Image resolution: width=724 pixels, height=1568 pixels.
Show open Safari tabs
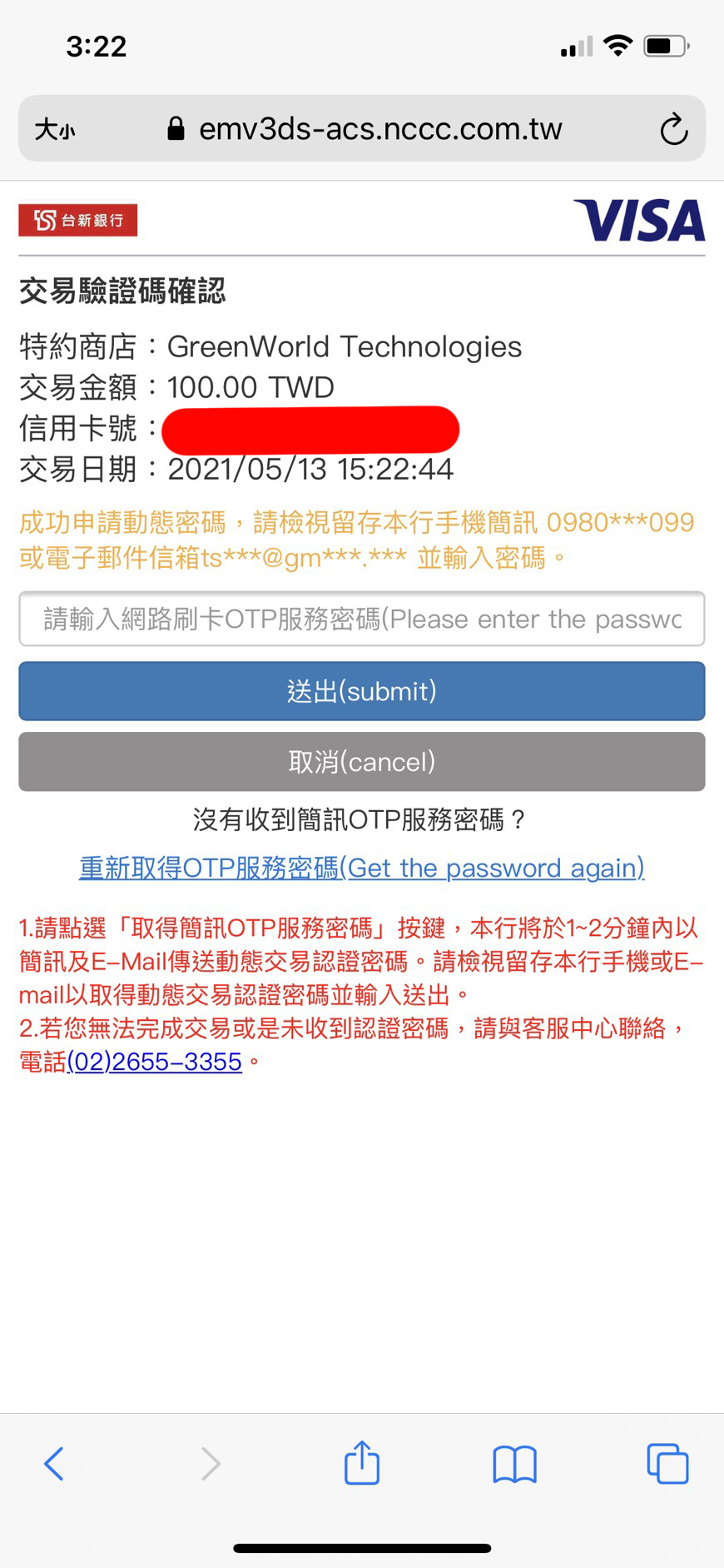[667, 1463]
